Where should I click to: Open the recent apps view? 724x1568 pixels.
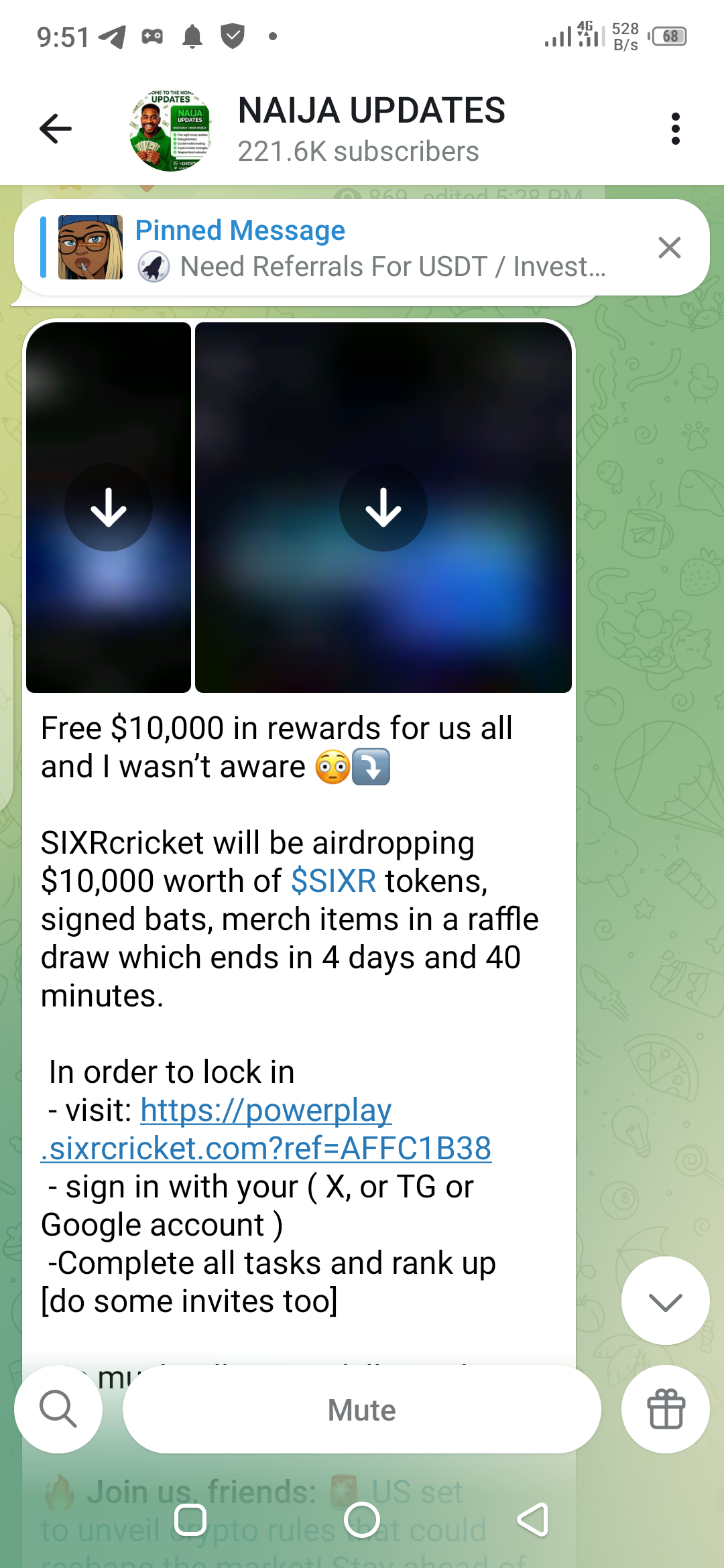[190, 1520]
